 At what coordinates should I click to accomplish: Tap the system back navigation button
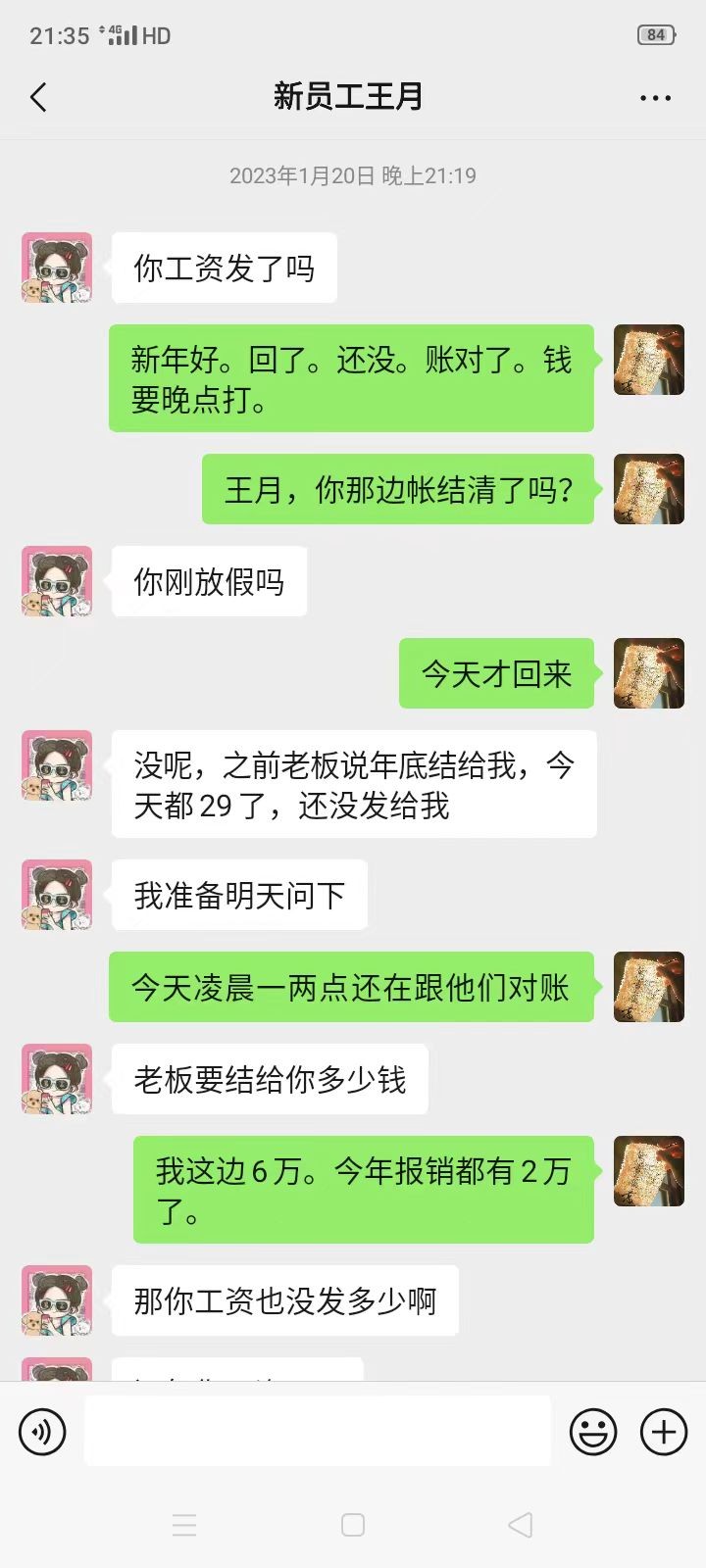(521, 1525)
